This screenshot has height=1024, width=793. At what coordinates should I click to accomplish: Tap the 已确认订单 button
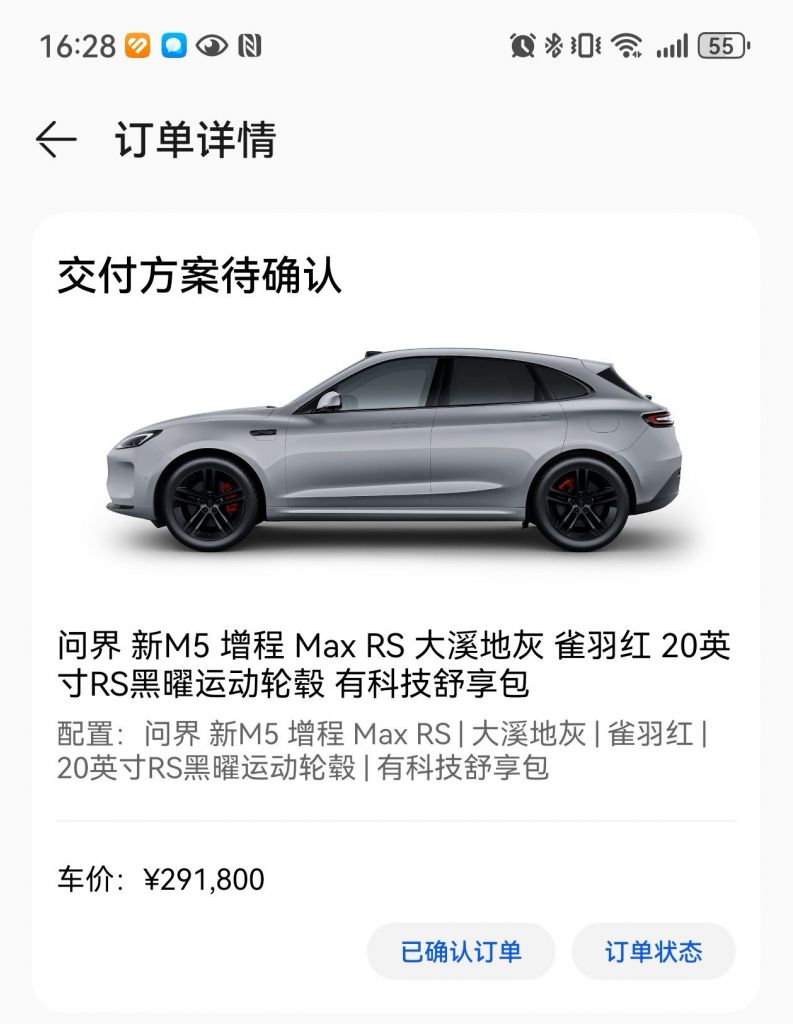[x=463, y=952]
